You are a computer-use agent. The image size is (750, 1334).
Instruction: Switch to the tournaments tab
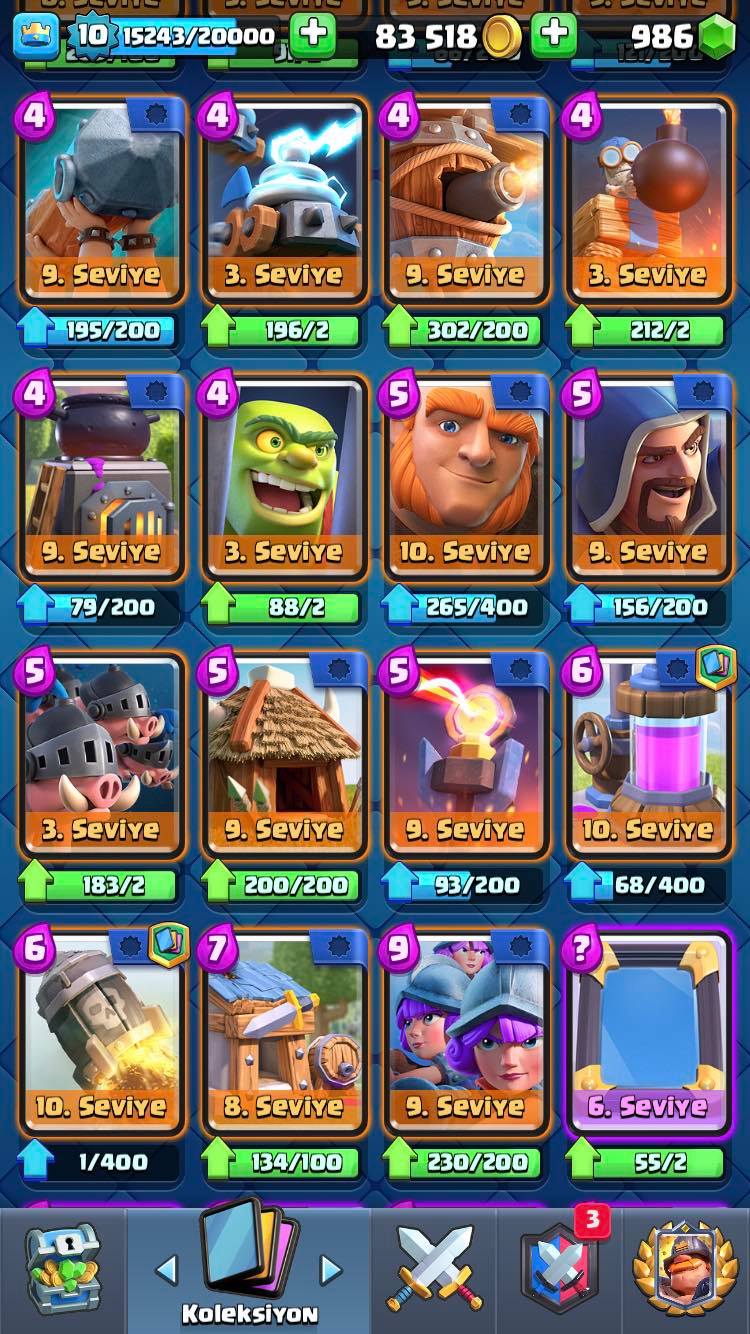(686, 1270)
